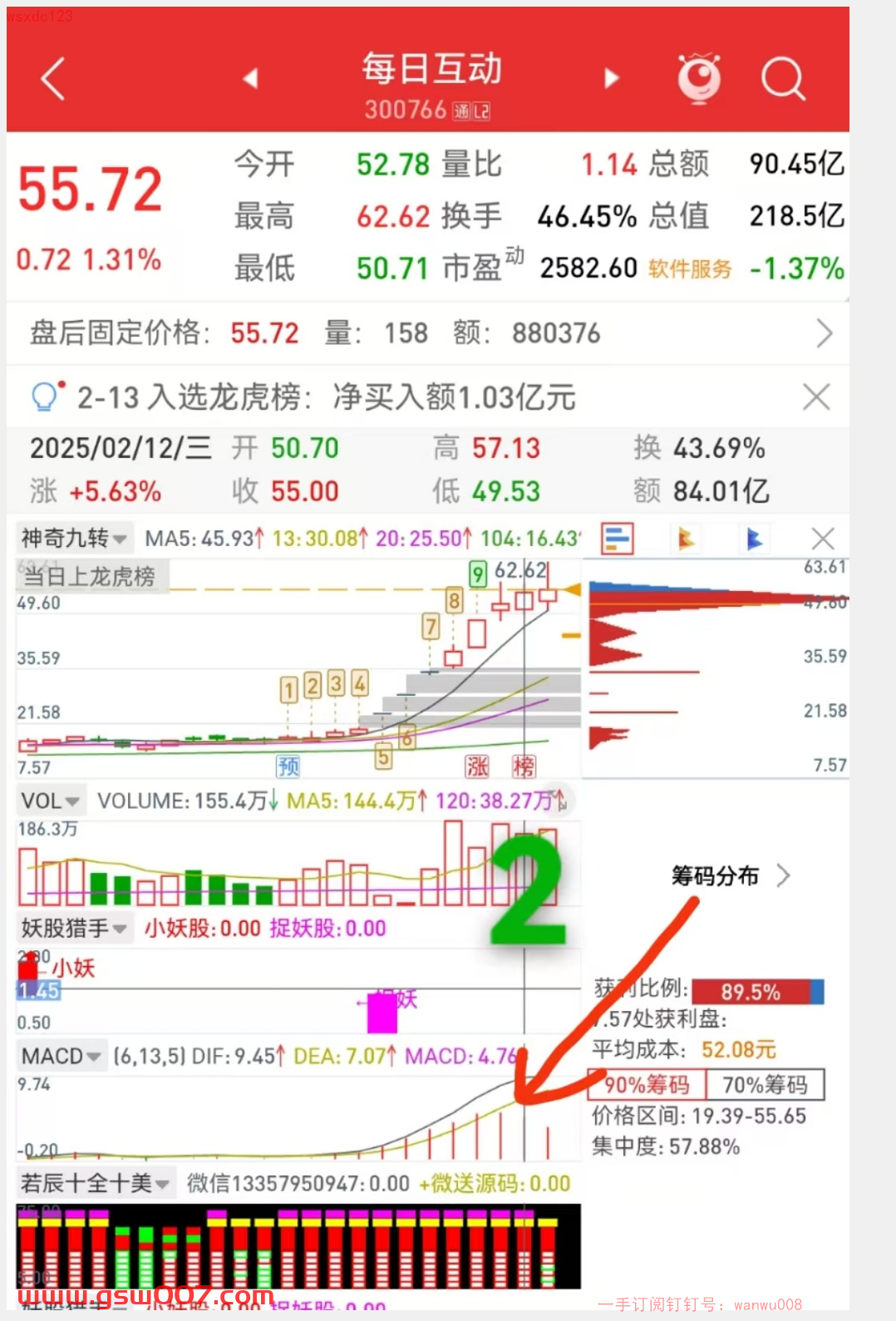Open the 若辰十全十美 indicator dropdown
The height and width of the screenshot is (1321, 896).
95,1183
